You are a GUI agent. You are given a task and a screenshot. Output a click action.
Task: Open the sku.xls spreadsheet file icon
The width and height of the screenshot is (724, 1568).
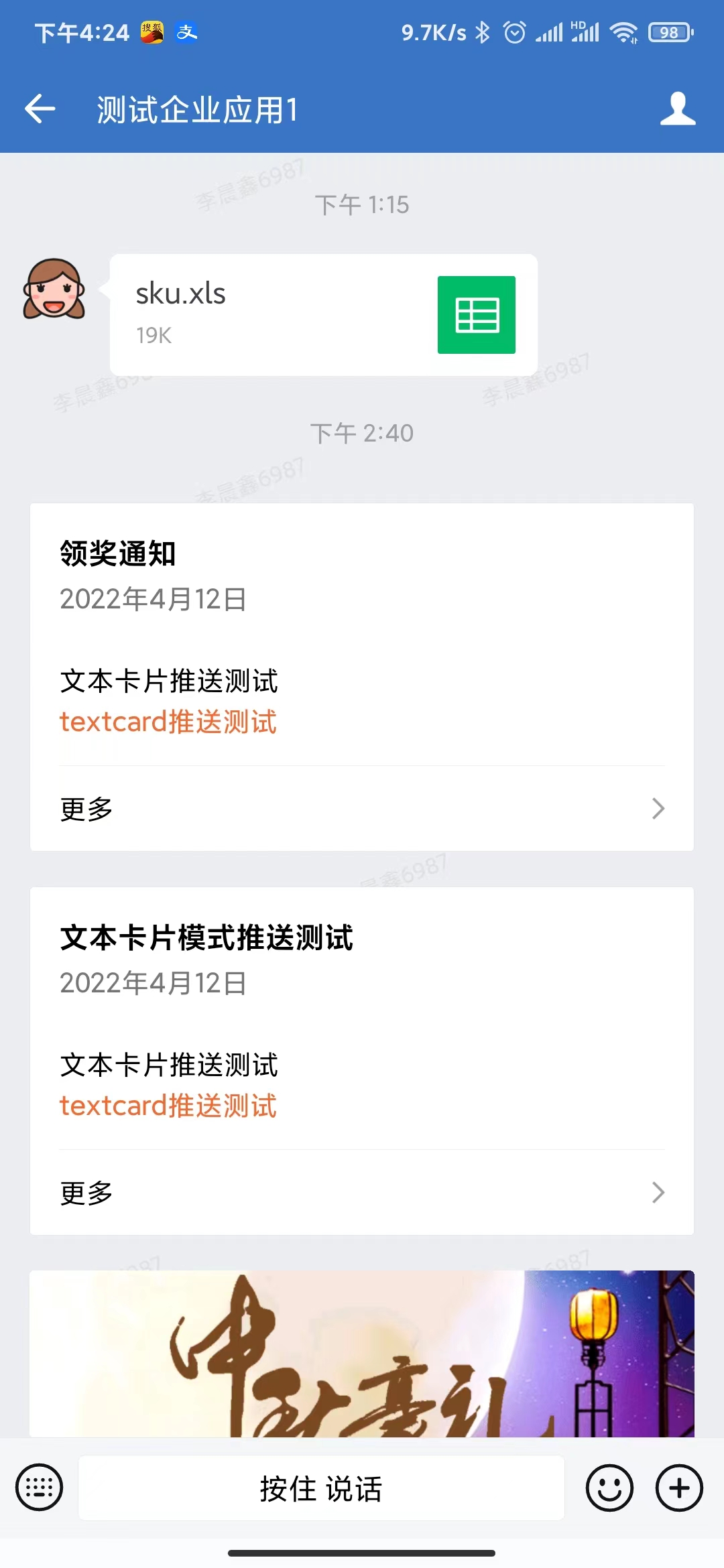(476, 315)
